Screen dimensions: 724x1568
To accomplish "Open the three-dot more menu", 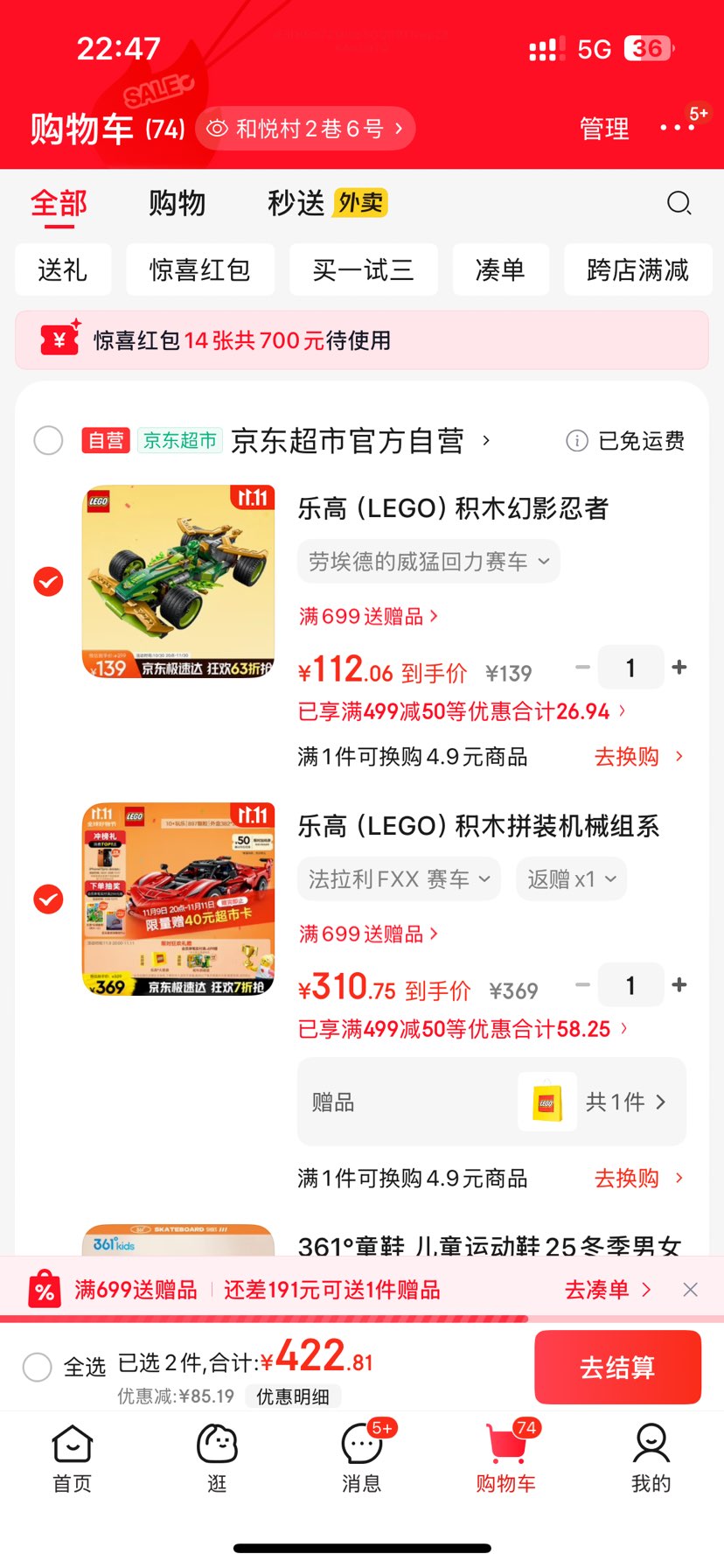I will (x=678, y=128).
